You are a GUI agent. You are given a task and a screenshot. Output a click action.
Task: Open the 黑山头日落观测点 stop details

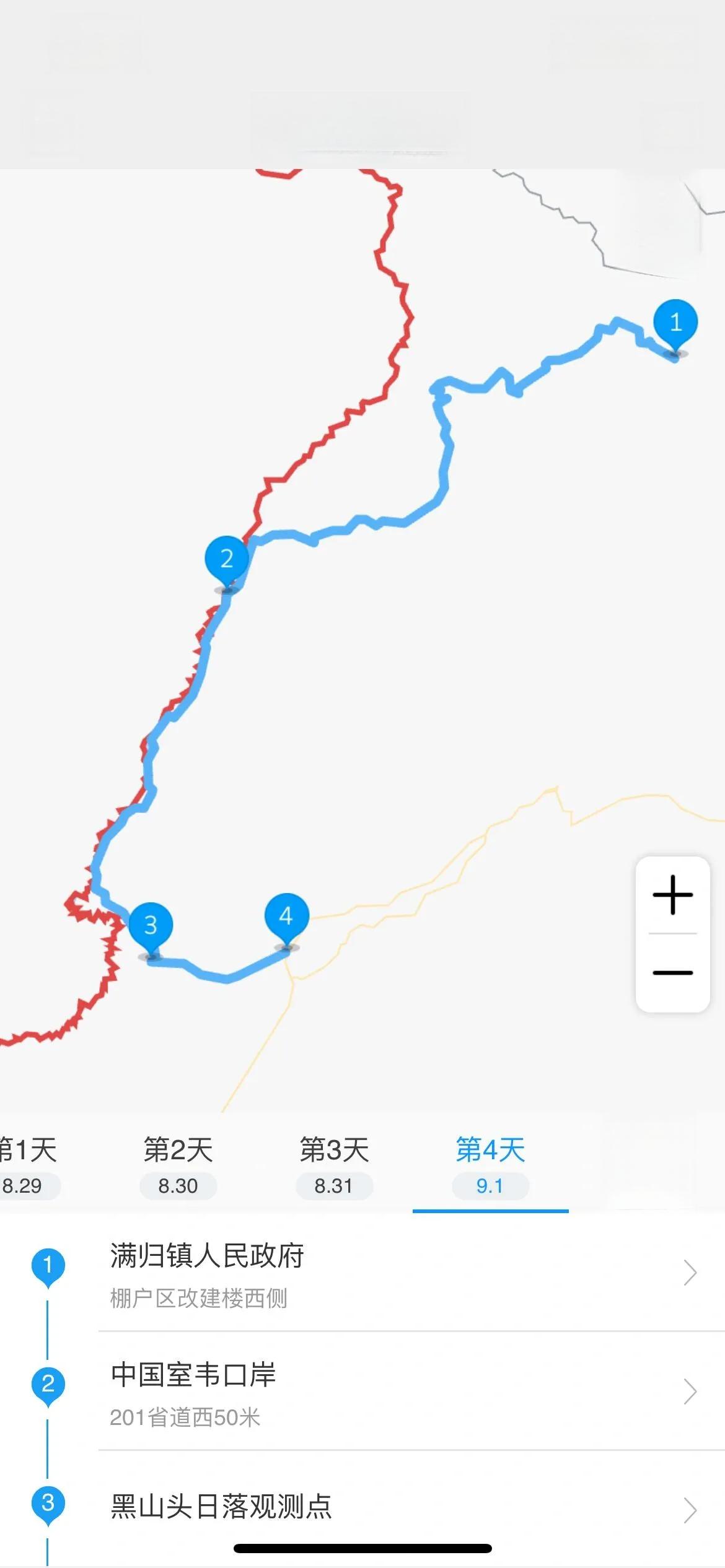(397, 1509)
